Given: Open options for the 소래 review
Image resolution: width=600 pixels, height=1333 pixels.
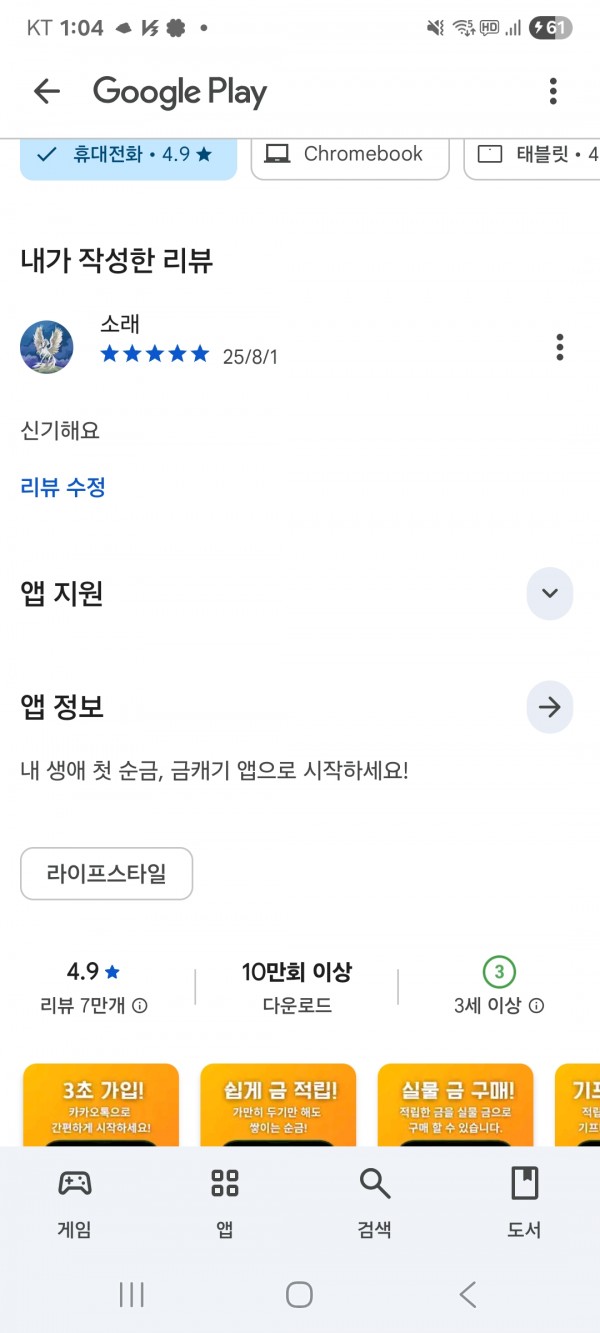Looking at the screenshot, I should [x=559, y=347].
